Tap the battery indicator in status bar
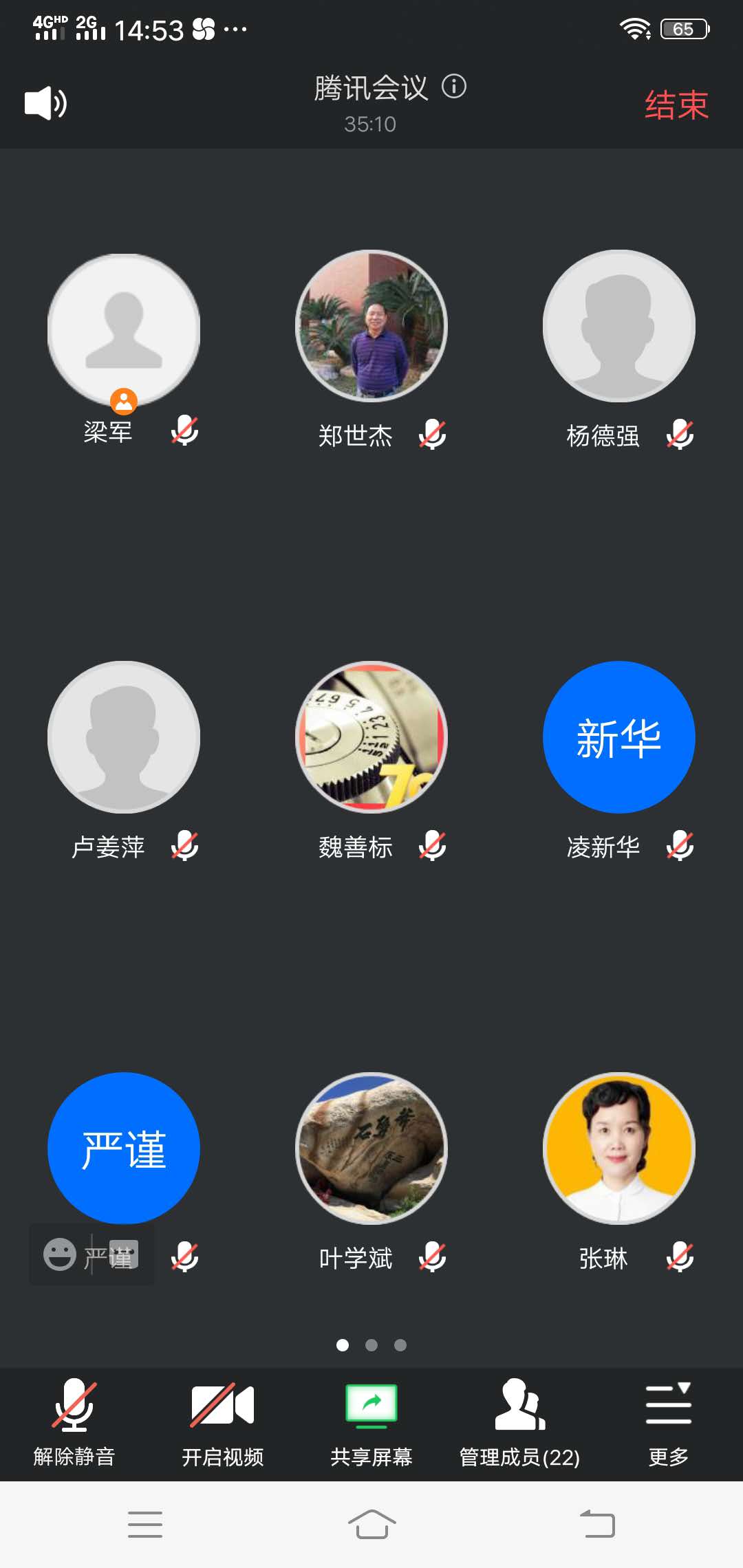The image size is (743, 1568). [683, 28]
